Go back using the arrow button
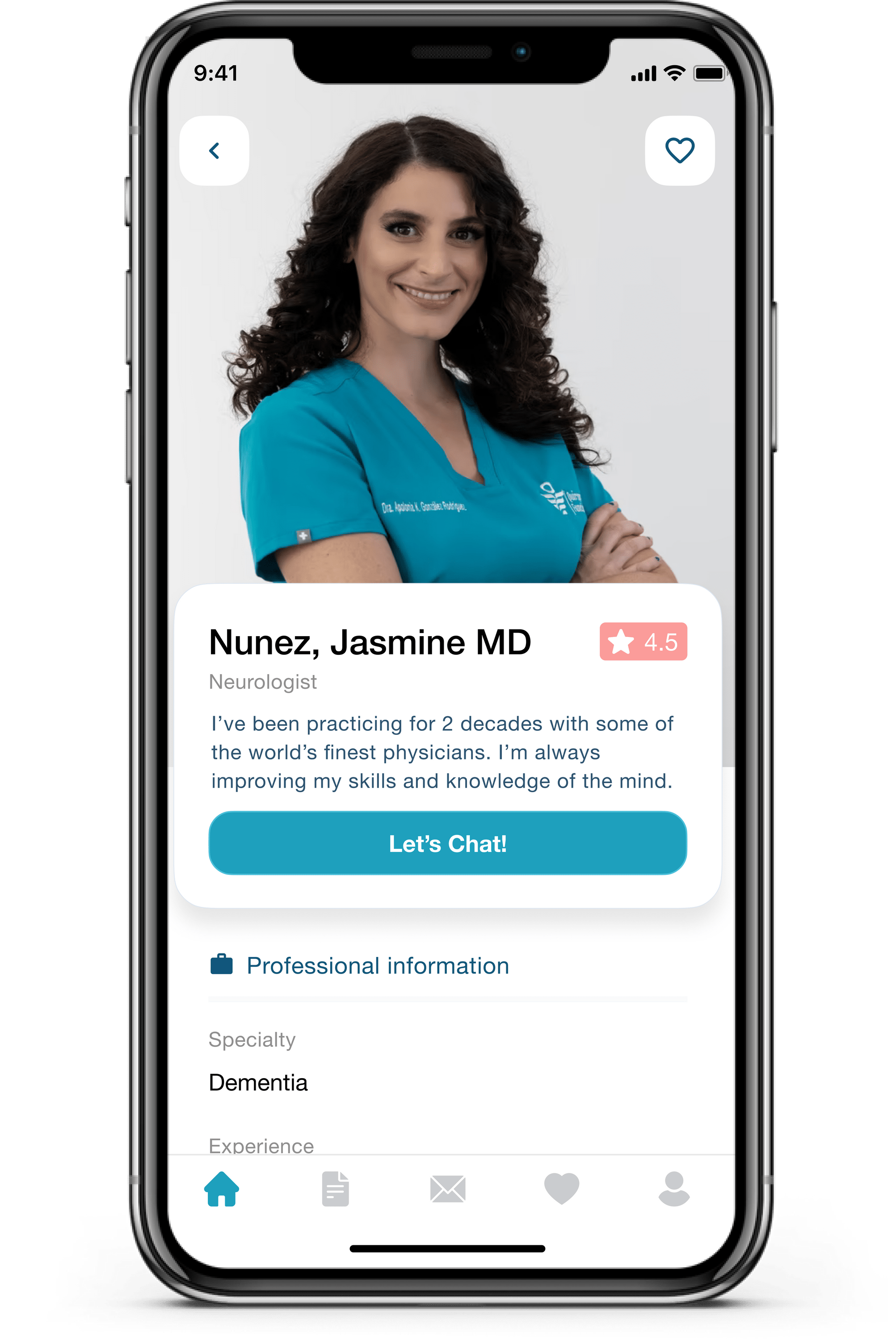This screenshot has height=1341, width=896. point(215,151)
